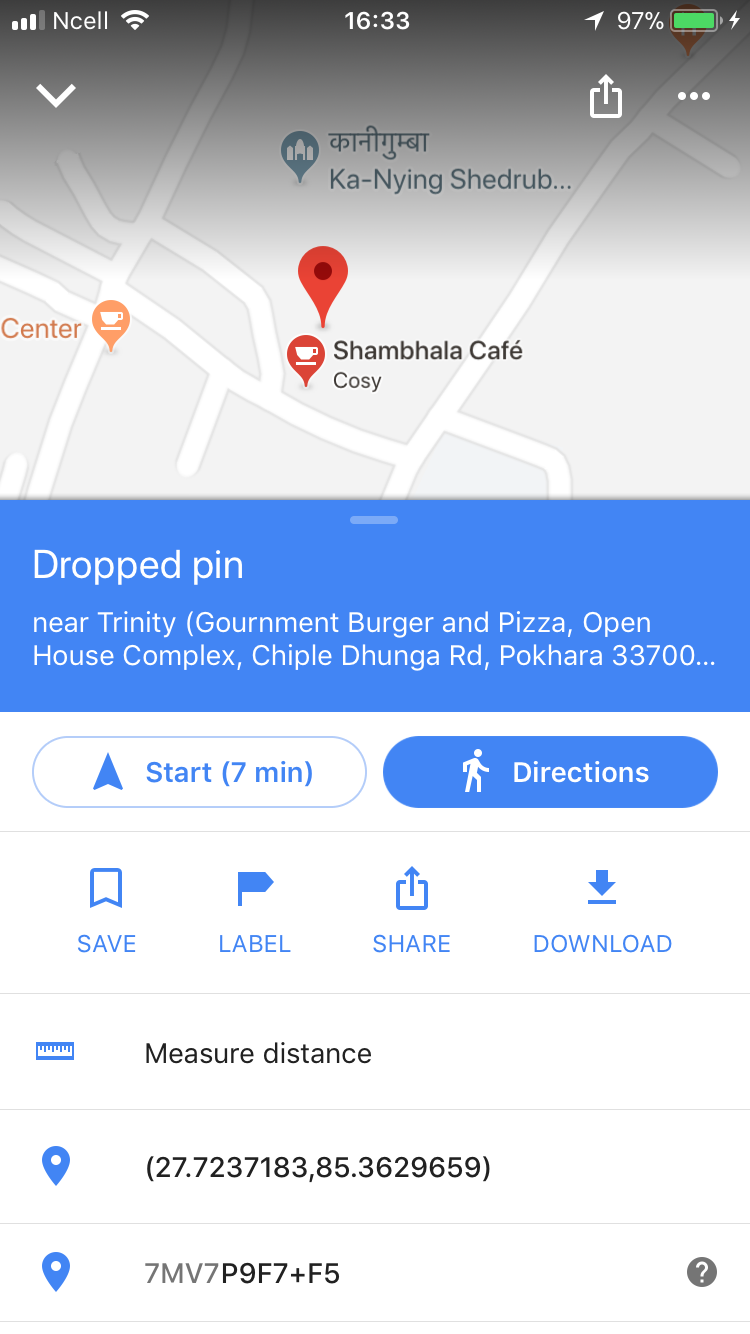Screen dimensions: 750x1334
Task: Open walking Directions
Action: tap(550, 772)
